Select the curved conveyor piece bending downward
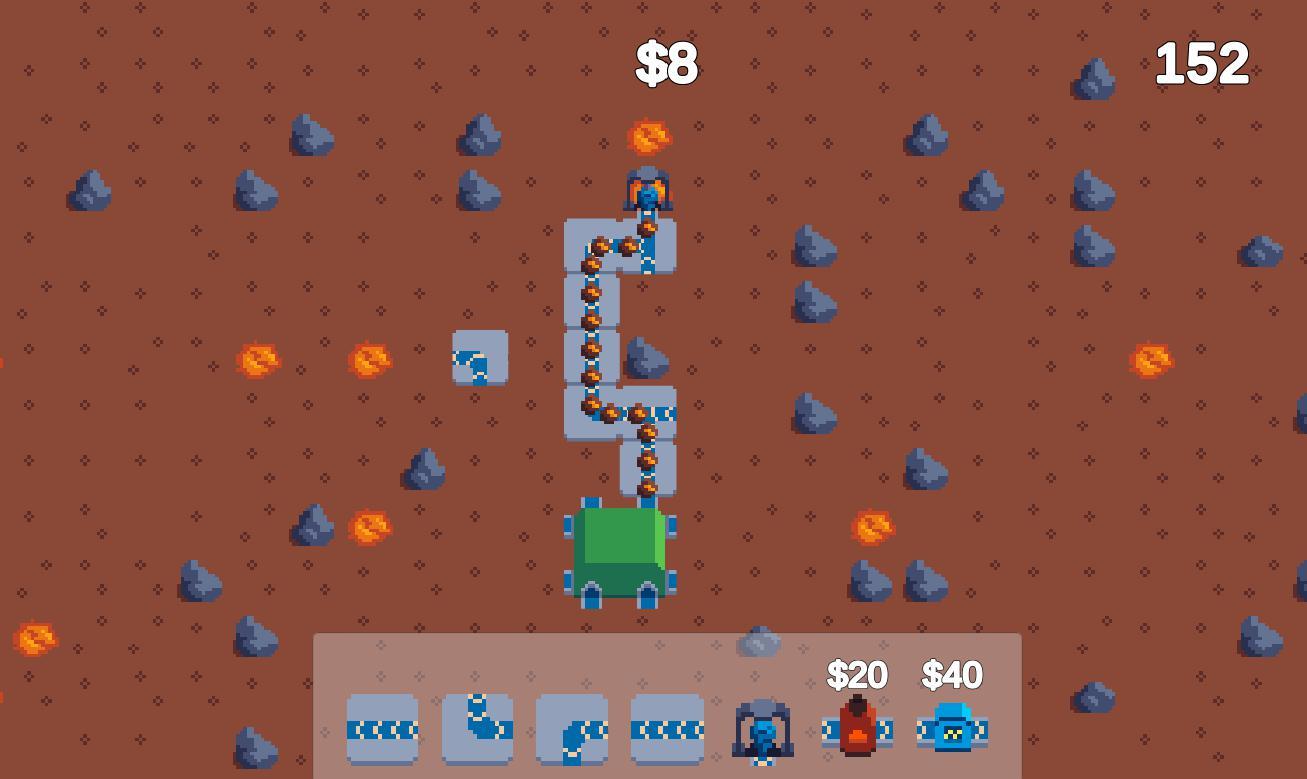 click(572, 731)
